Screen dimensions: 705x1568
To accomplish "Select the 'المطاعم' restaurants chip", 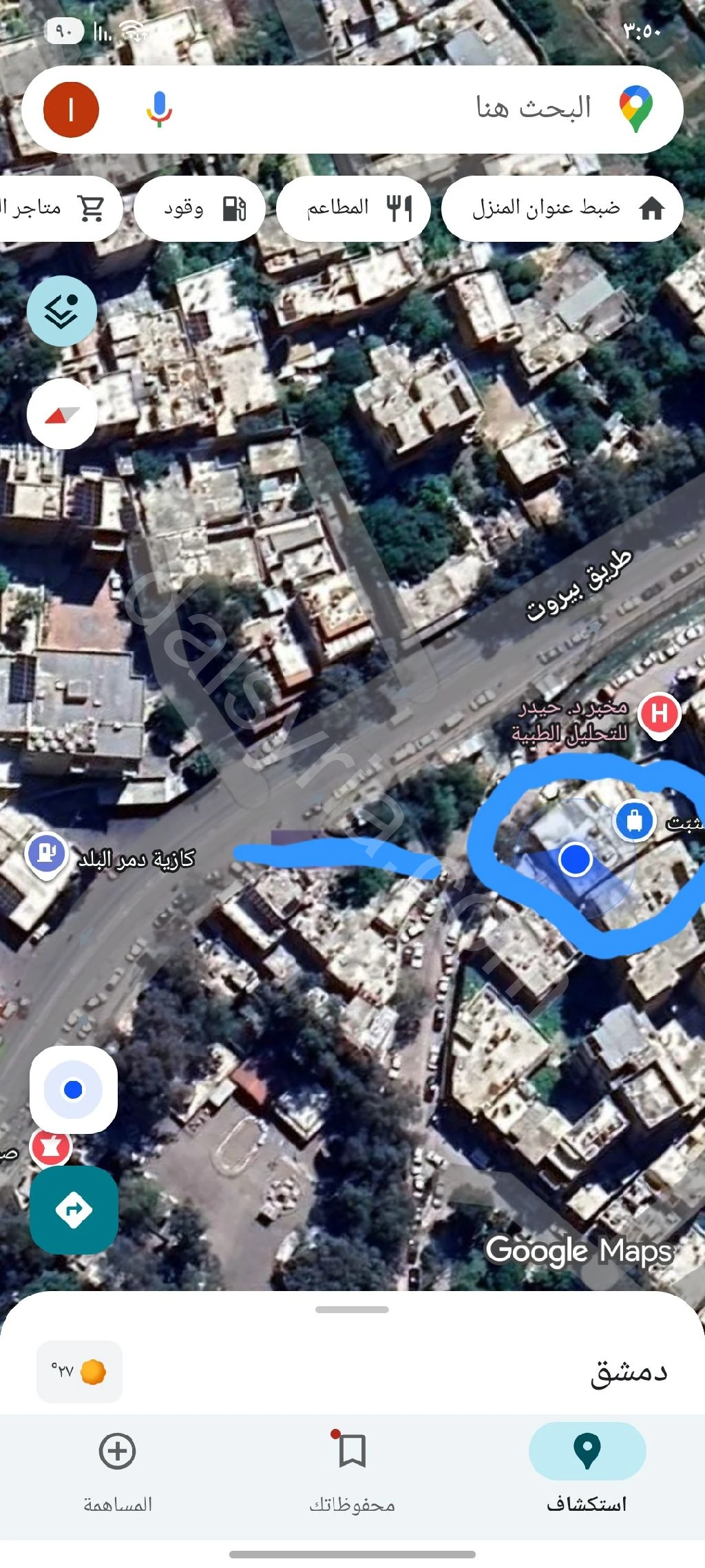I will [x=353, y=208].
